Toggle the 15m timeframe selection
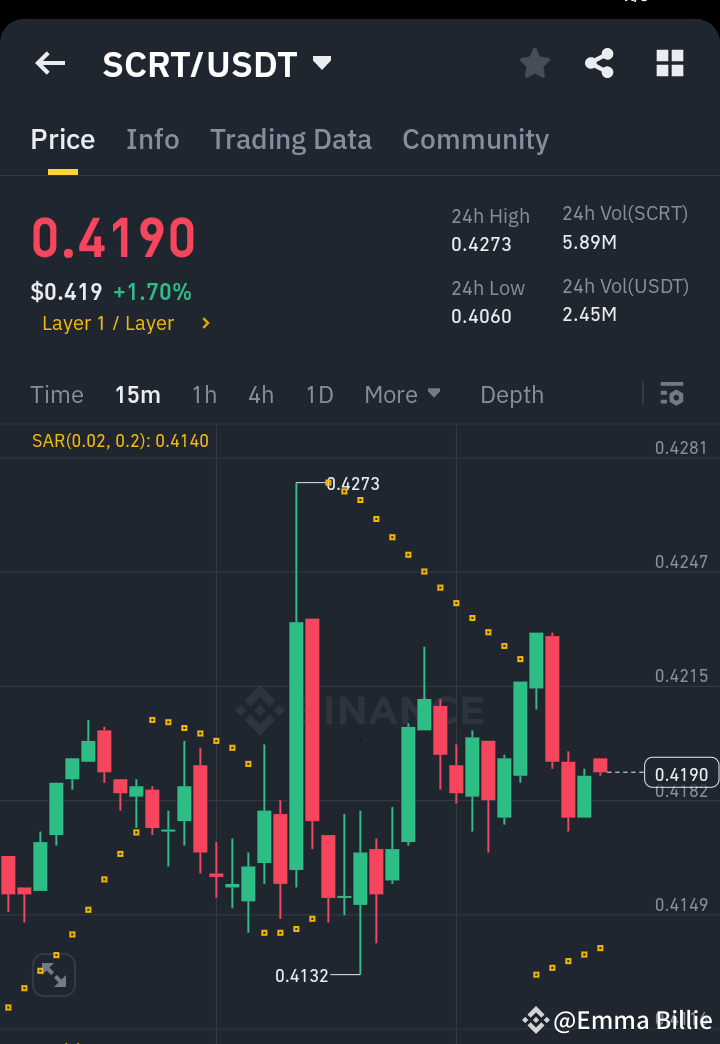 (x=138, y=395)
